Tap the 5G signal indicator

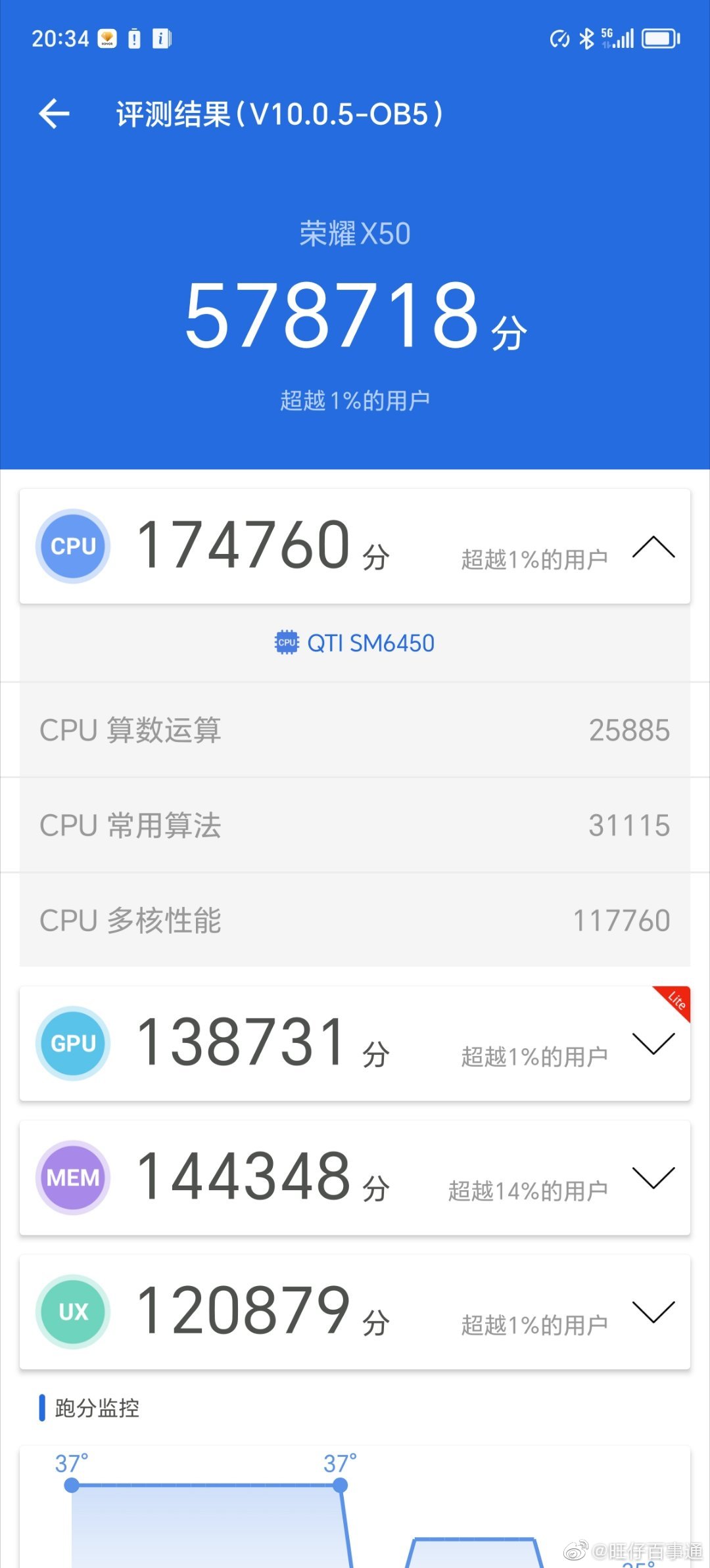(x=617, y=39)
